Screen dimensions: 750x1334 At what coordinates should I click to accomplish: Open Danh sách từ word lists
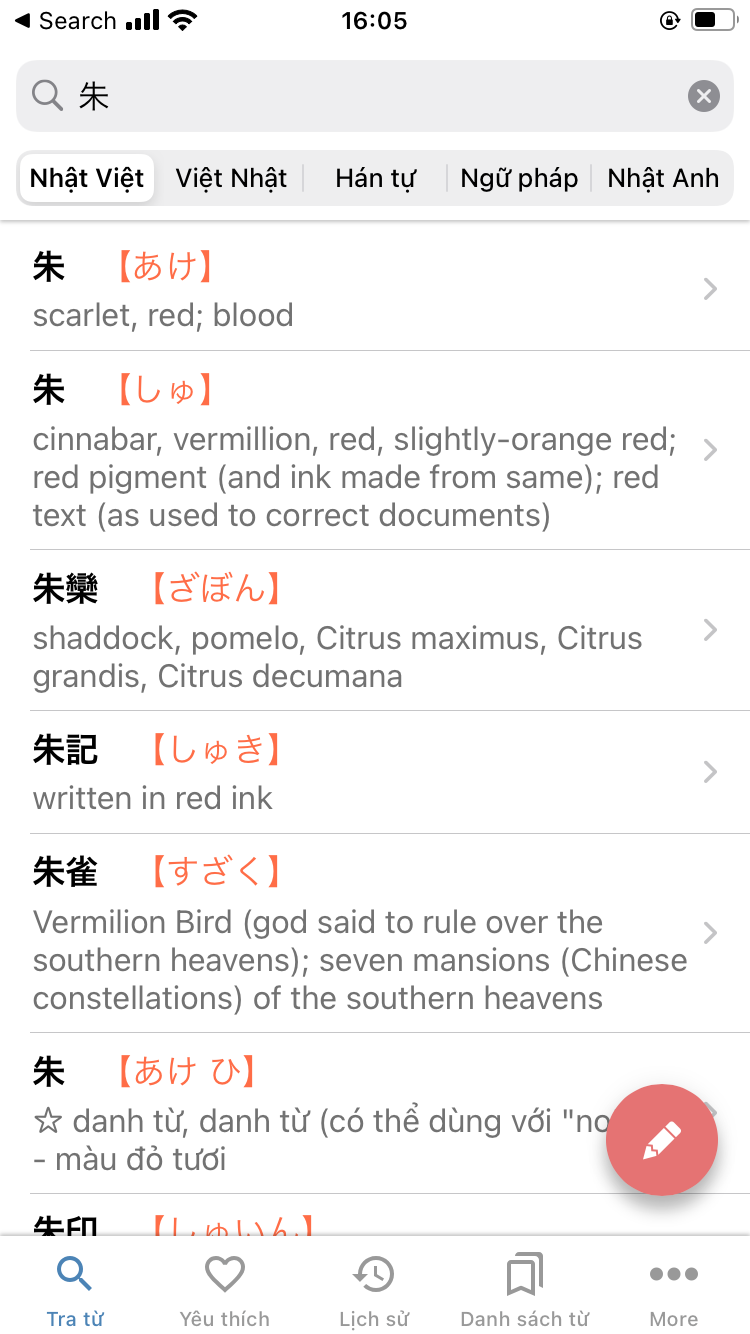[x=524, y=1291]
